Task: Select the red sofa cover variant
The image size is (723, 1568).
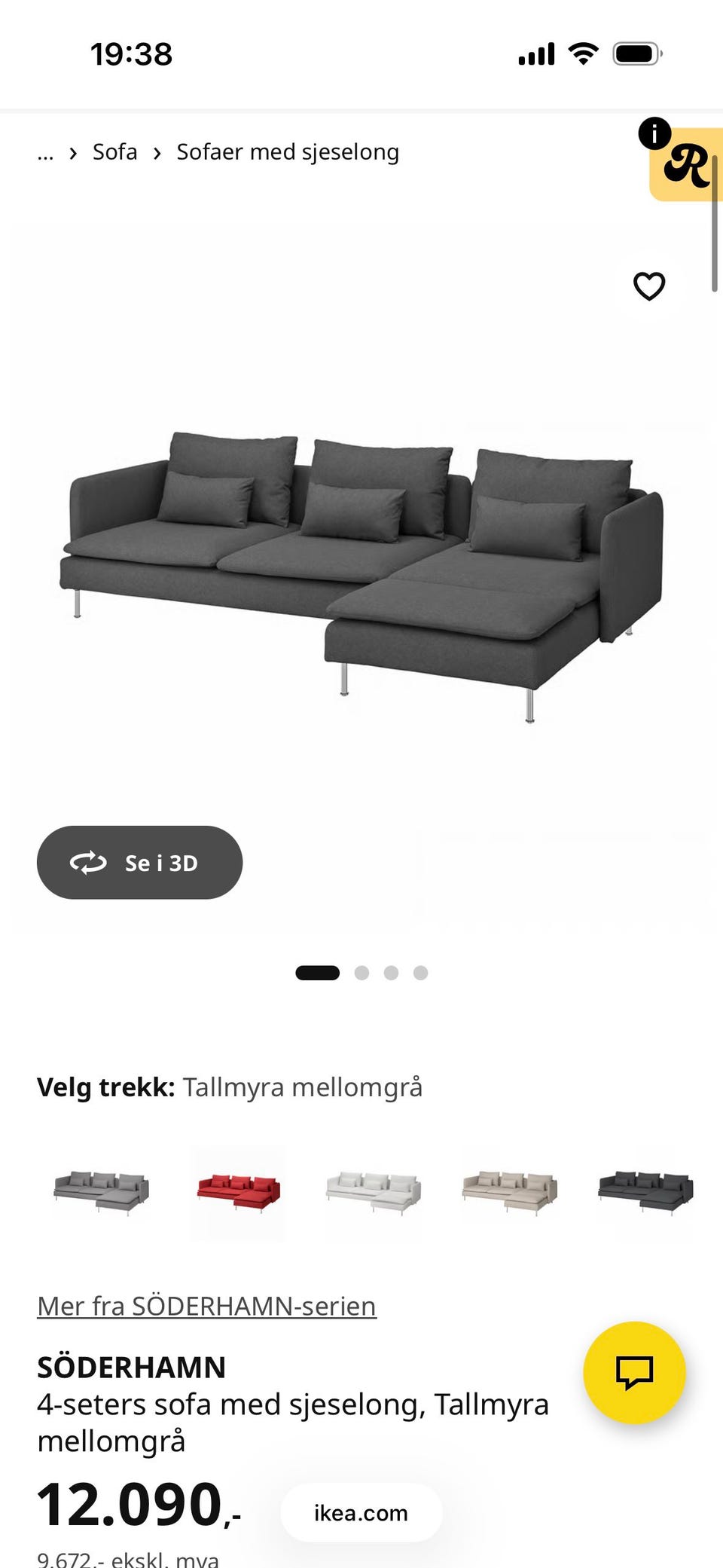Action: click(x=237, y=1194)
